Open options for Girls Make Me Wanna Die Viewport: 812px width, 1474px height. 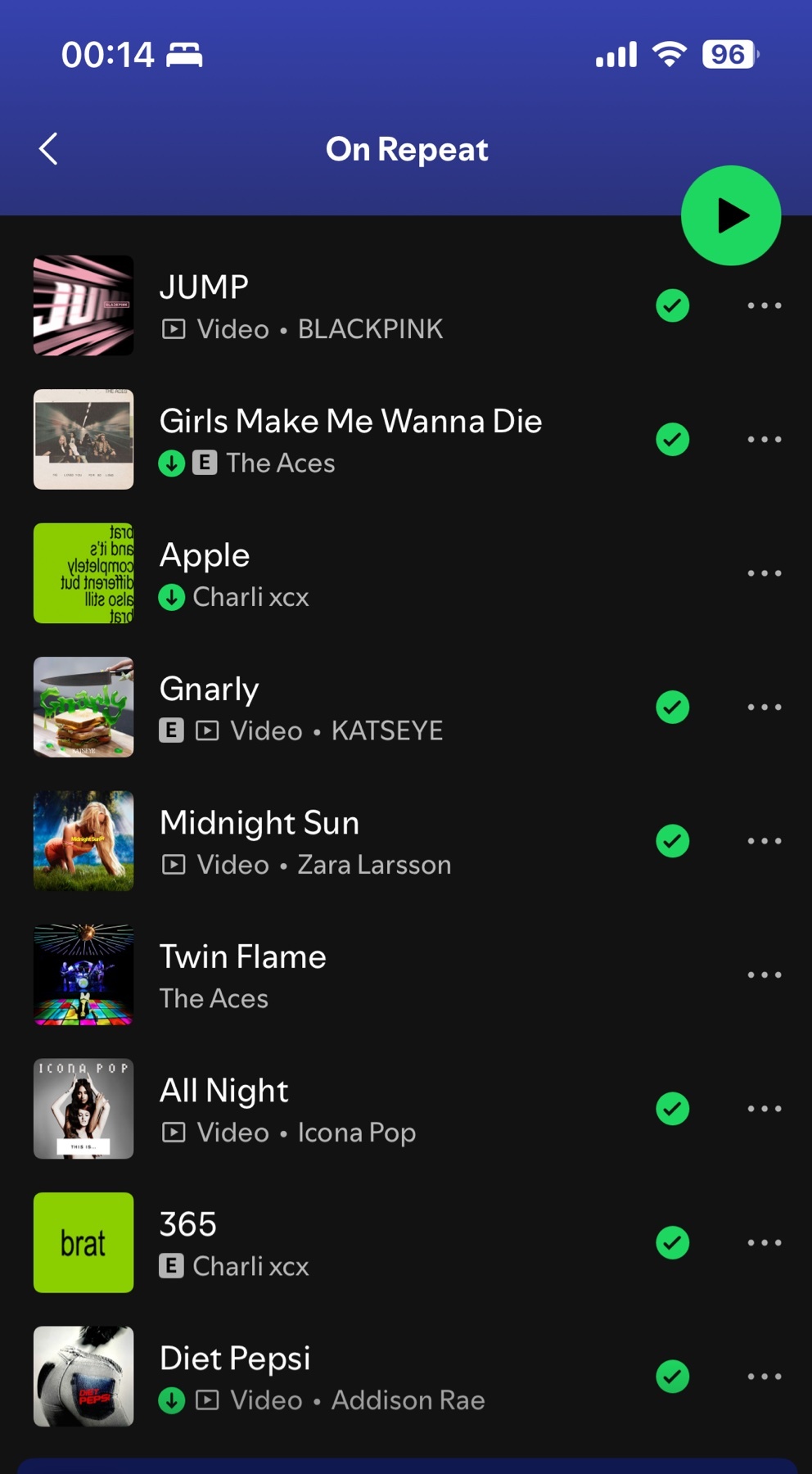click(764, 440)
